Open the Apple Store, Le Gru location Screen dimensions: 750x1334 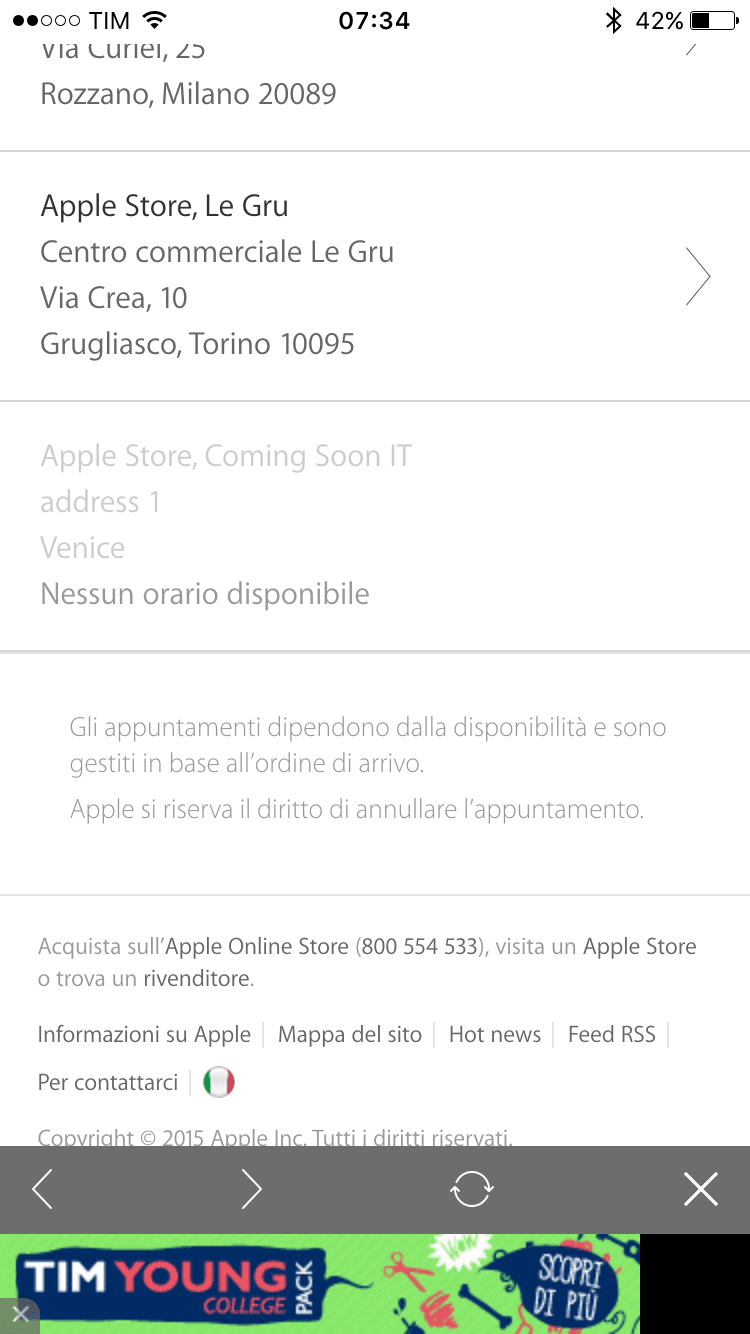tap(375, 276)
